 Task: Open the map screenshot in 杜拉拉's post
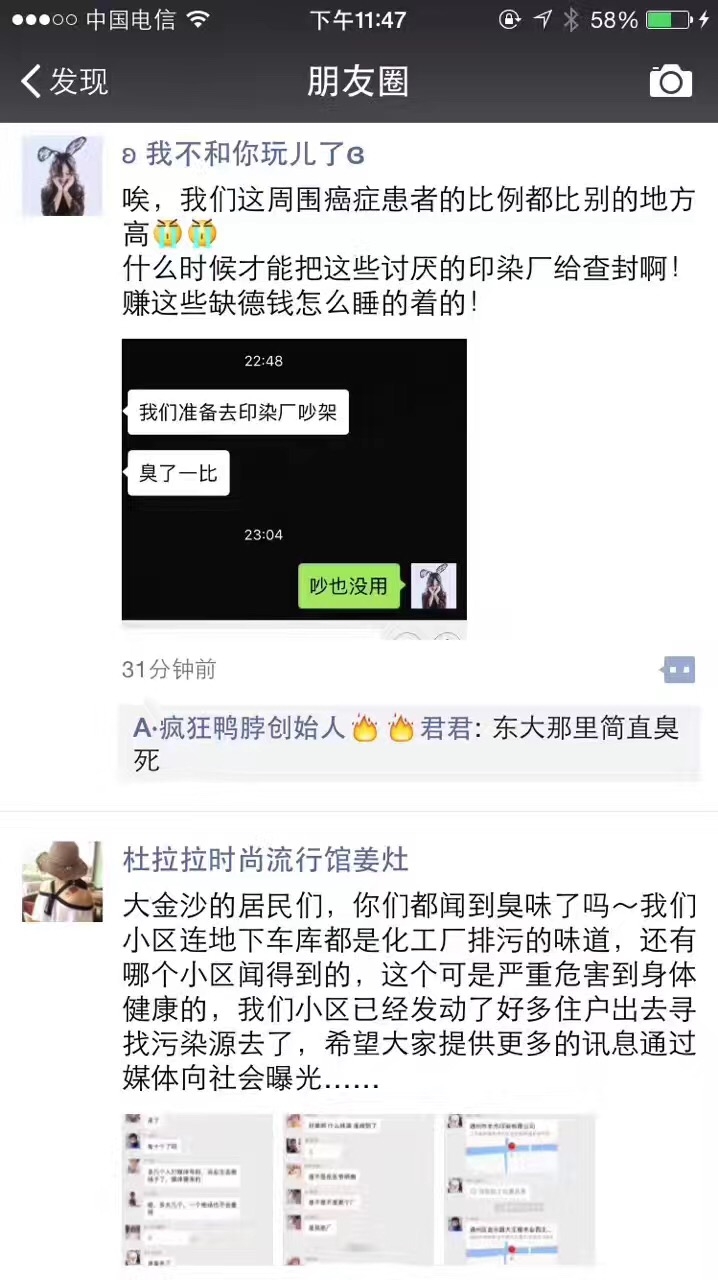tap(519, 1190)
